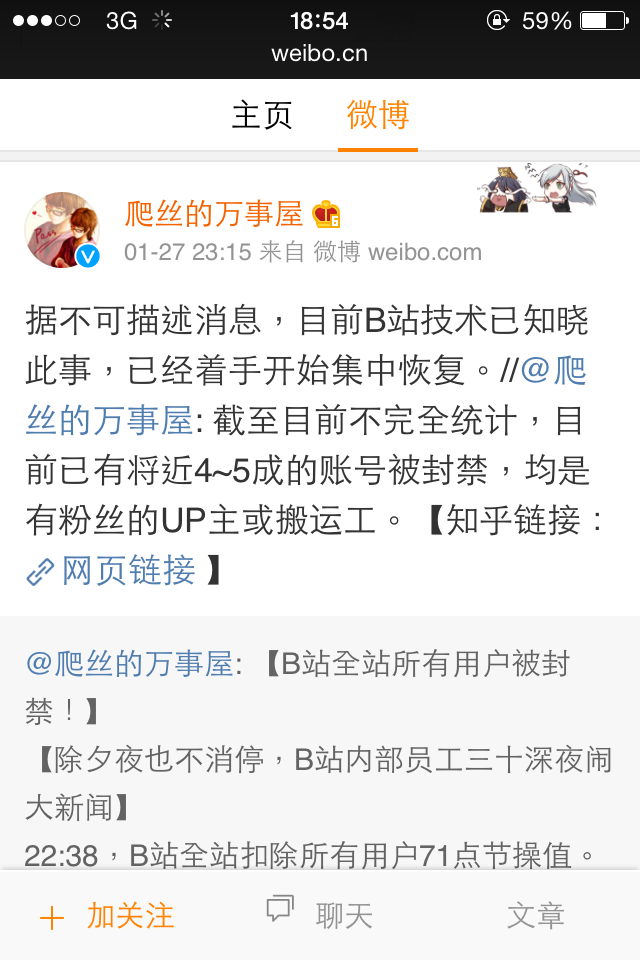View the user's 文章 articles

pos(535,915)
